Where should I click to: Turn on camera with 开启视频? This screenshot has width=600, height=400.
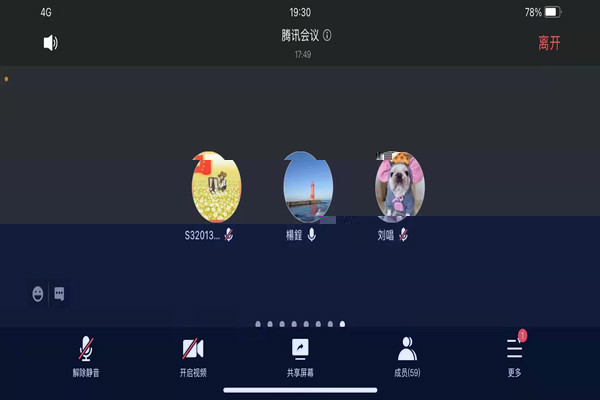click(x=193, y=355)
